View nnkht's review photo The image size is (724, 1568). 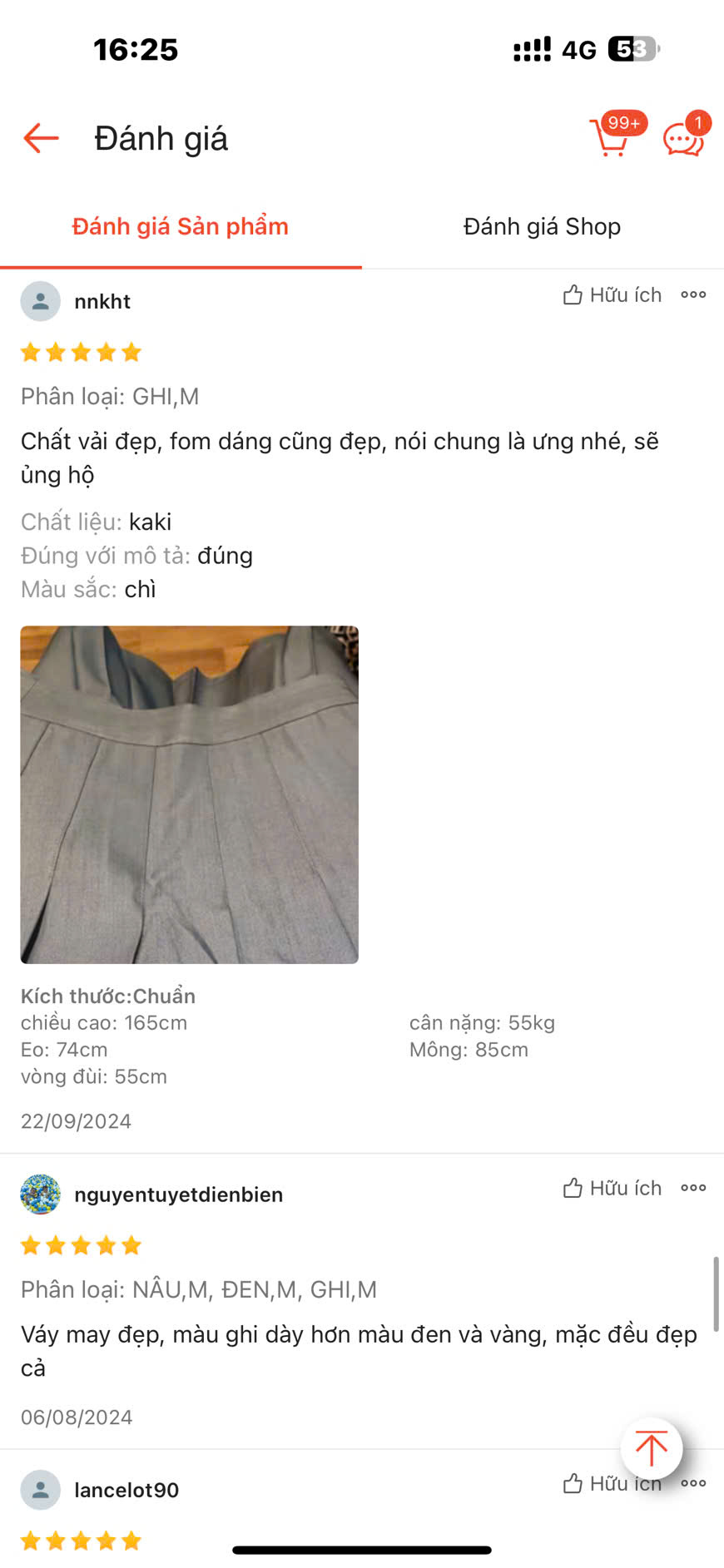tap(190, 794)
